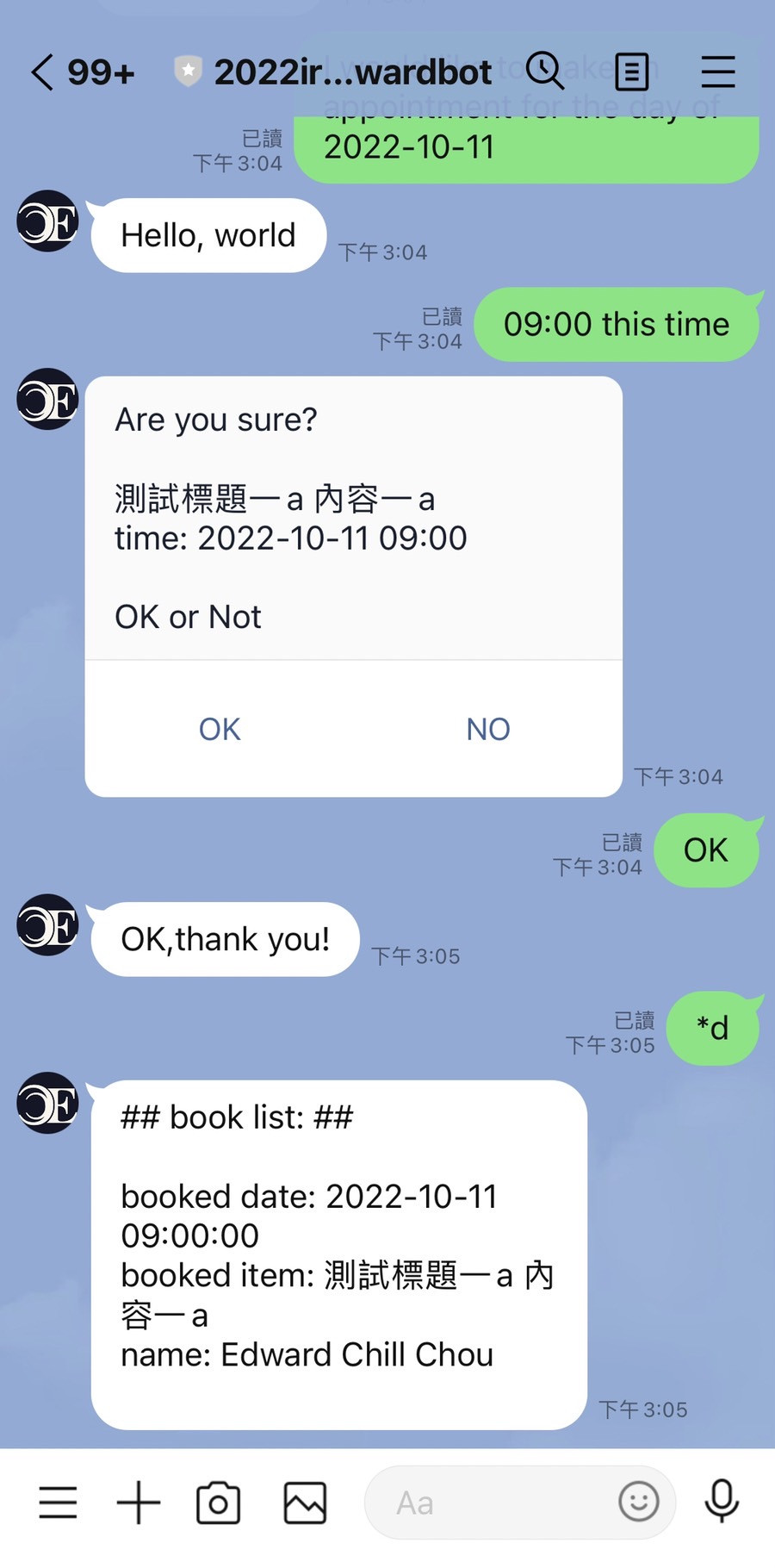
Task: Open the chat menu in the header
Action: [717, 72]
